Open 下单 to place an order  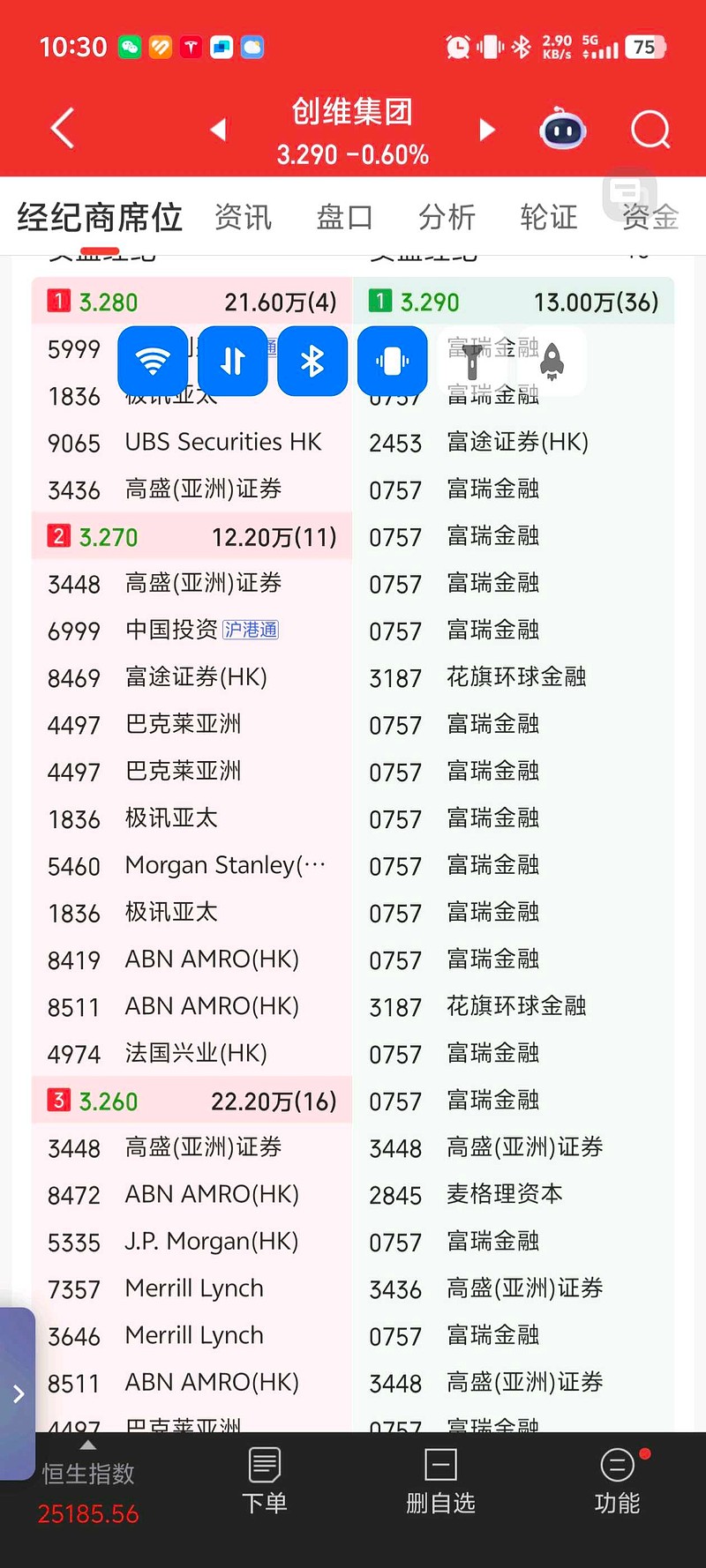[265, 1481]
